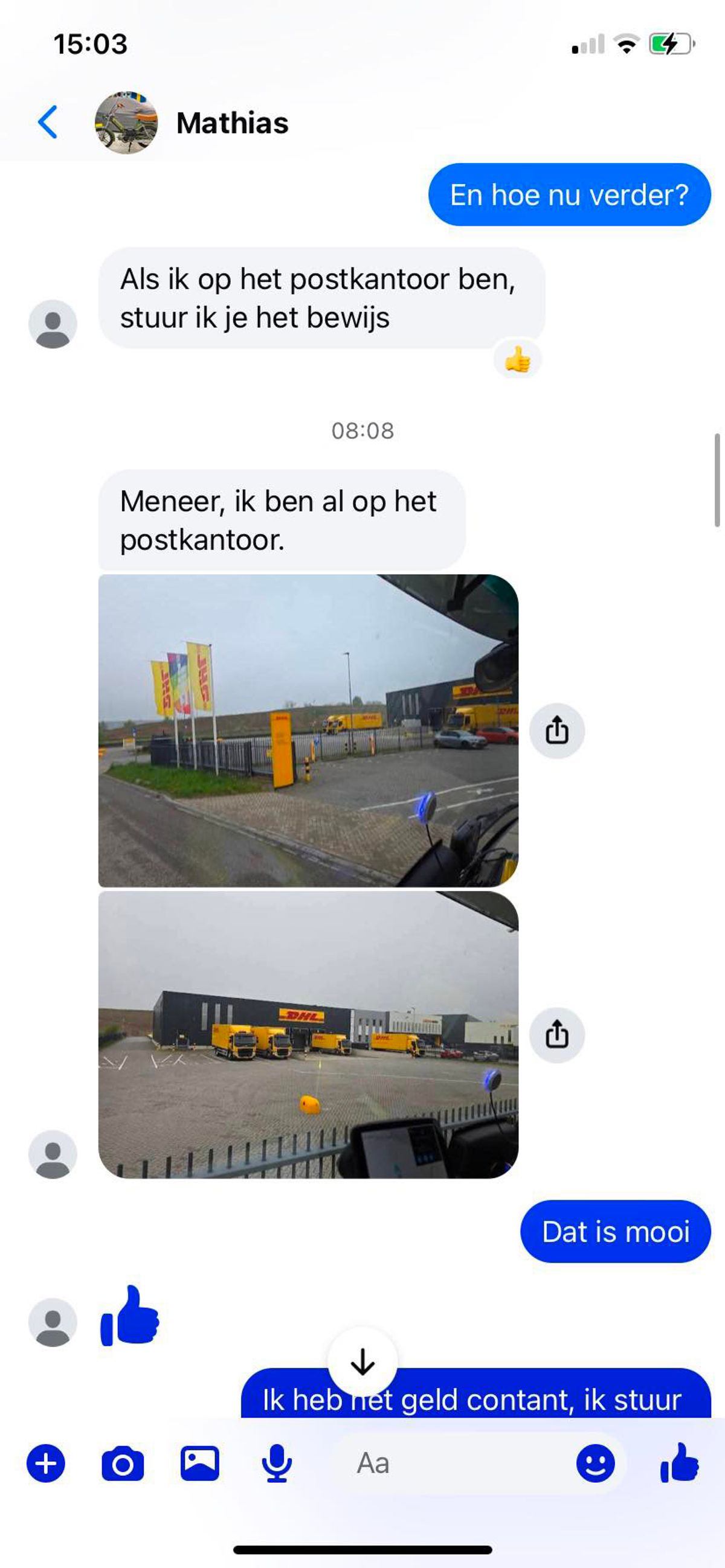Viewport: 725px width, 1568px height.
Task: Open the photo with the DHL flags
Action: pyautogui.click(x=308, y=731)
